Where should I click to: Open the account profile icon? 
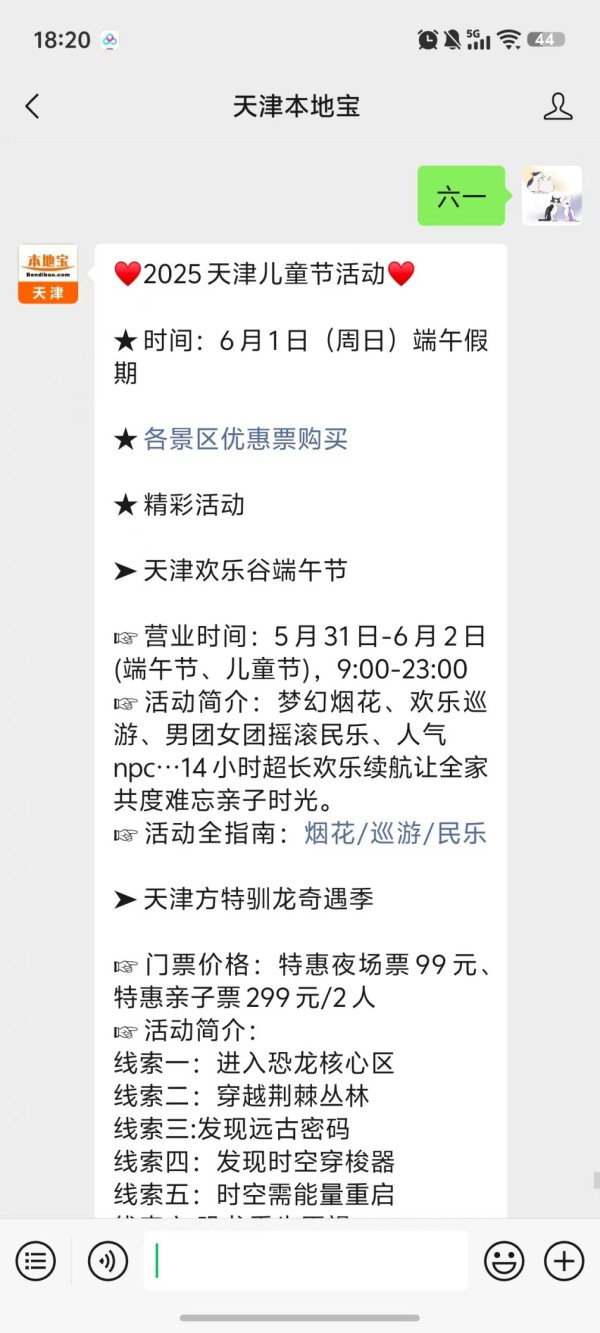[x=558, y=107]
